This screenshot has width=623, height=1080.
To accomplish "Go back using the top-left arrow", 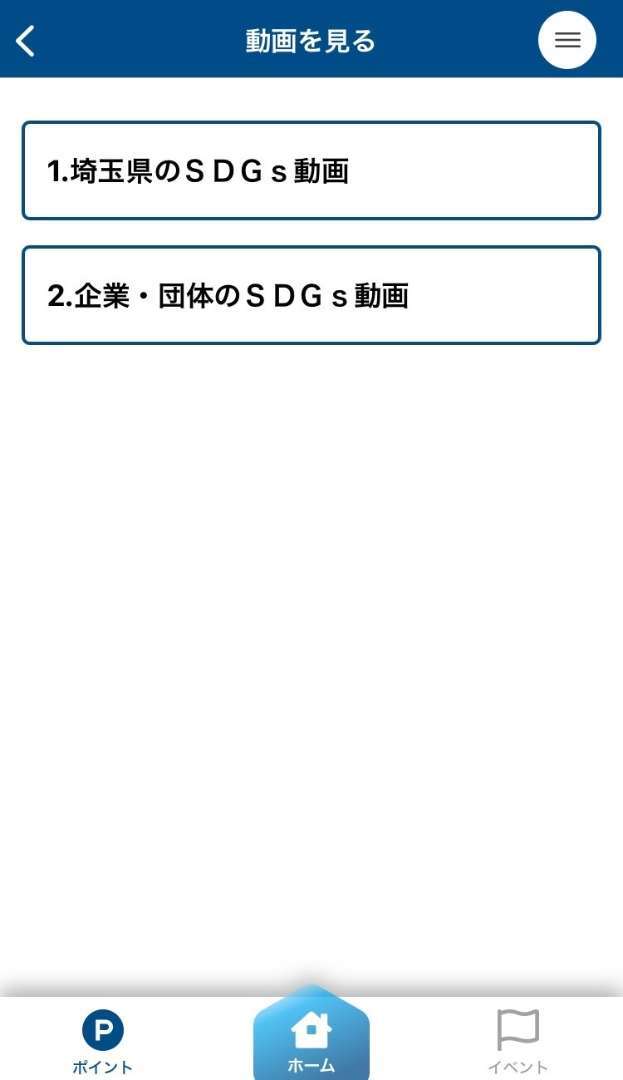I will [x=25, y=41].
